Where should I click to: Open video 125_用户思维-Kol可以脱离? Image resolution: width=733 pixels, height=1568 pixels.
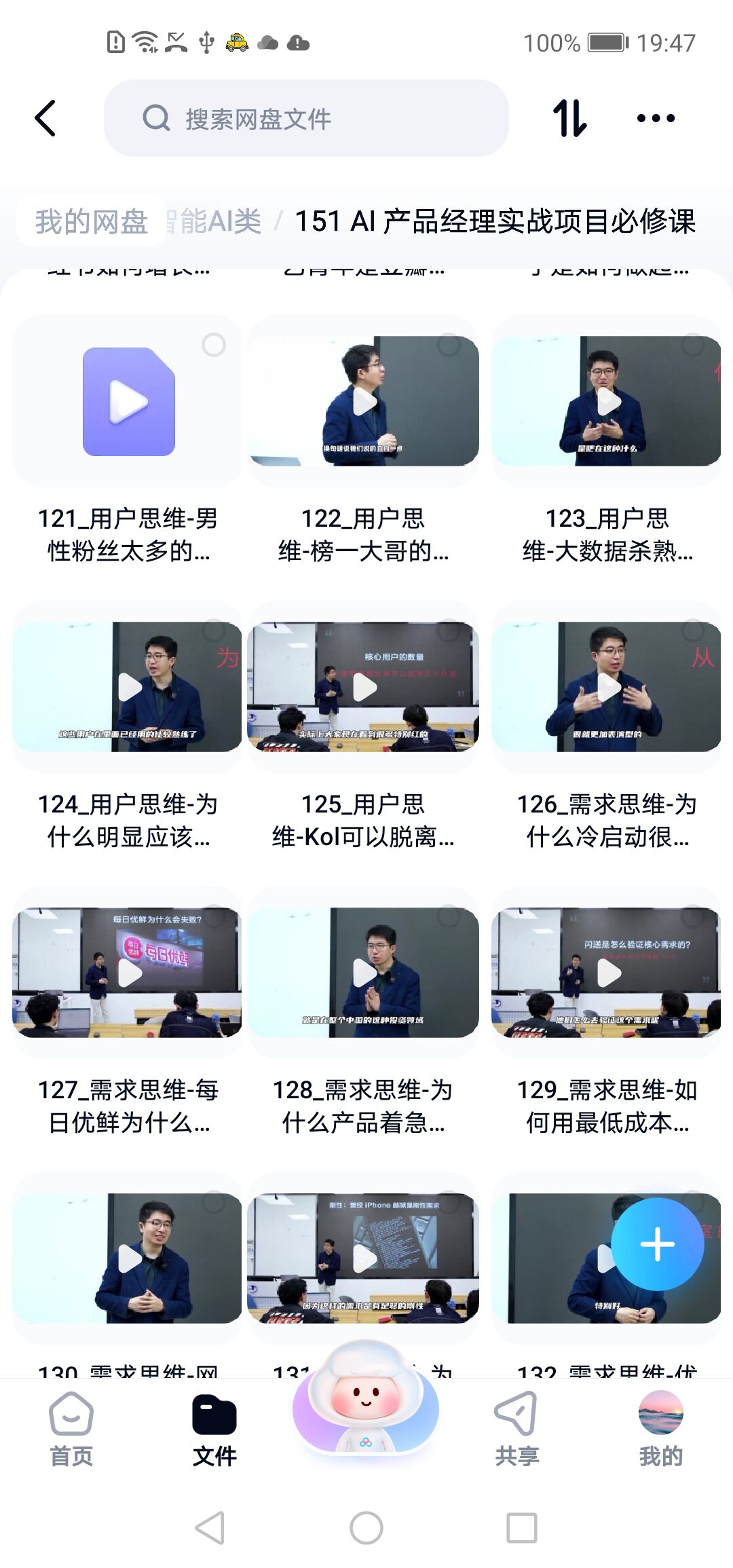364,688
